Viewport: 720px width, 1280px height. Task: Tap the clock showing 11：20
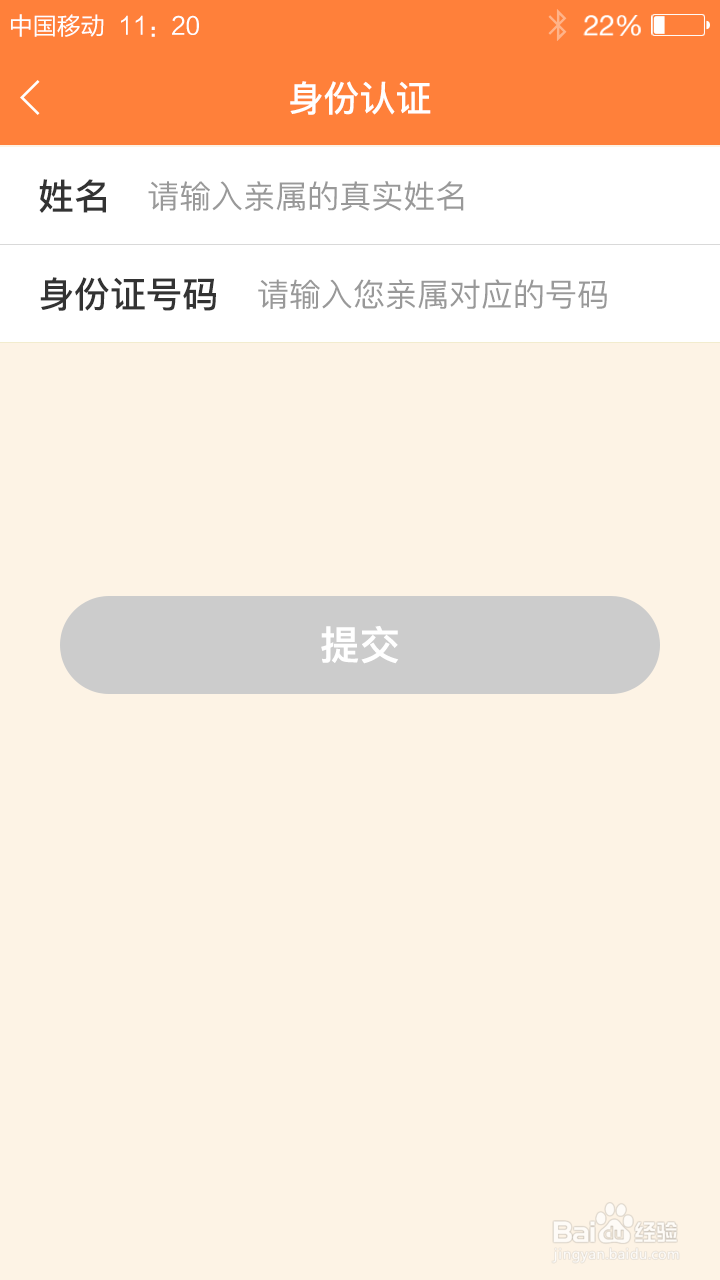(x=160, y=25)
